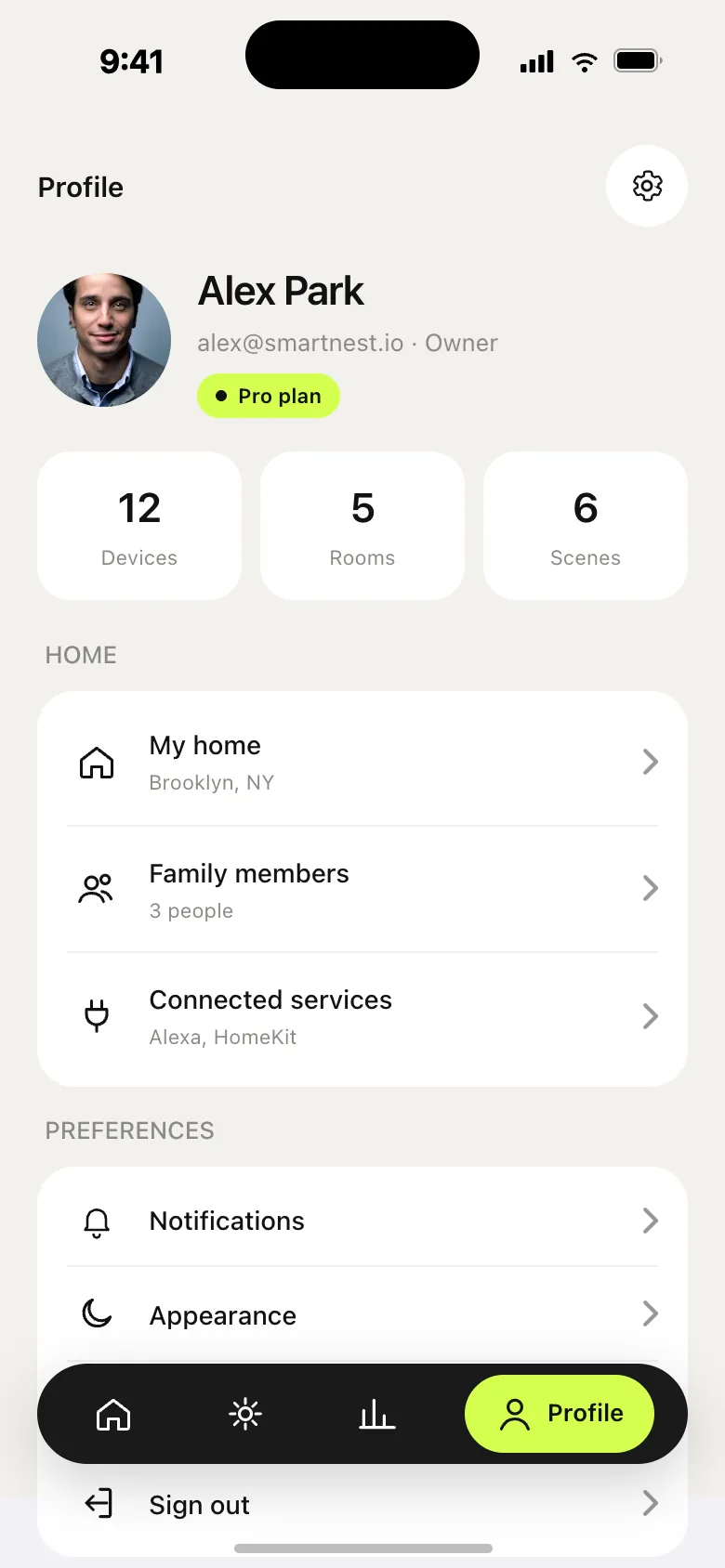Open the Scenes stat card
This screenshot has height=1568, width=725.
coord(586,526)
